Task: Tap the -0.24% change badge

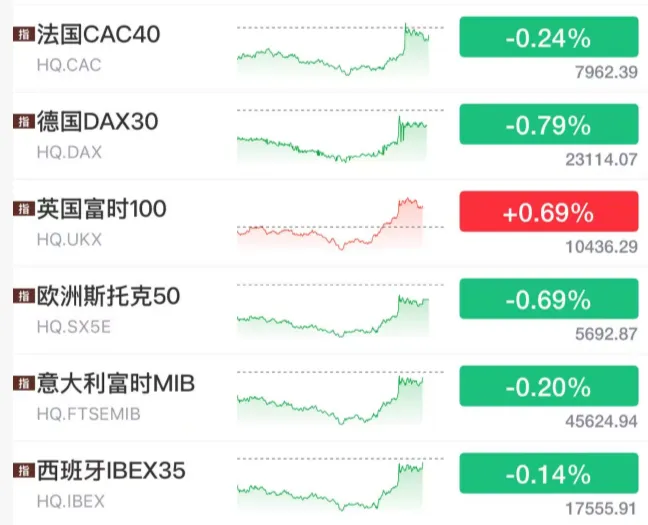Action: [548, 38]
